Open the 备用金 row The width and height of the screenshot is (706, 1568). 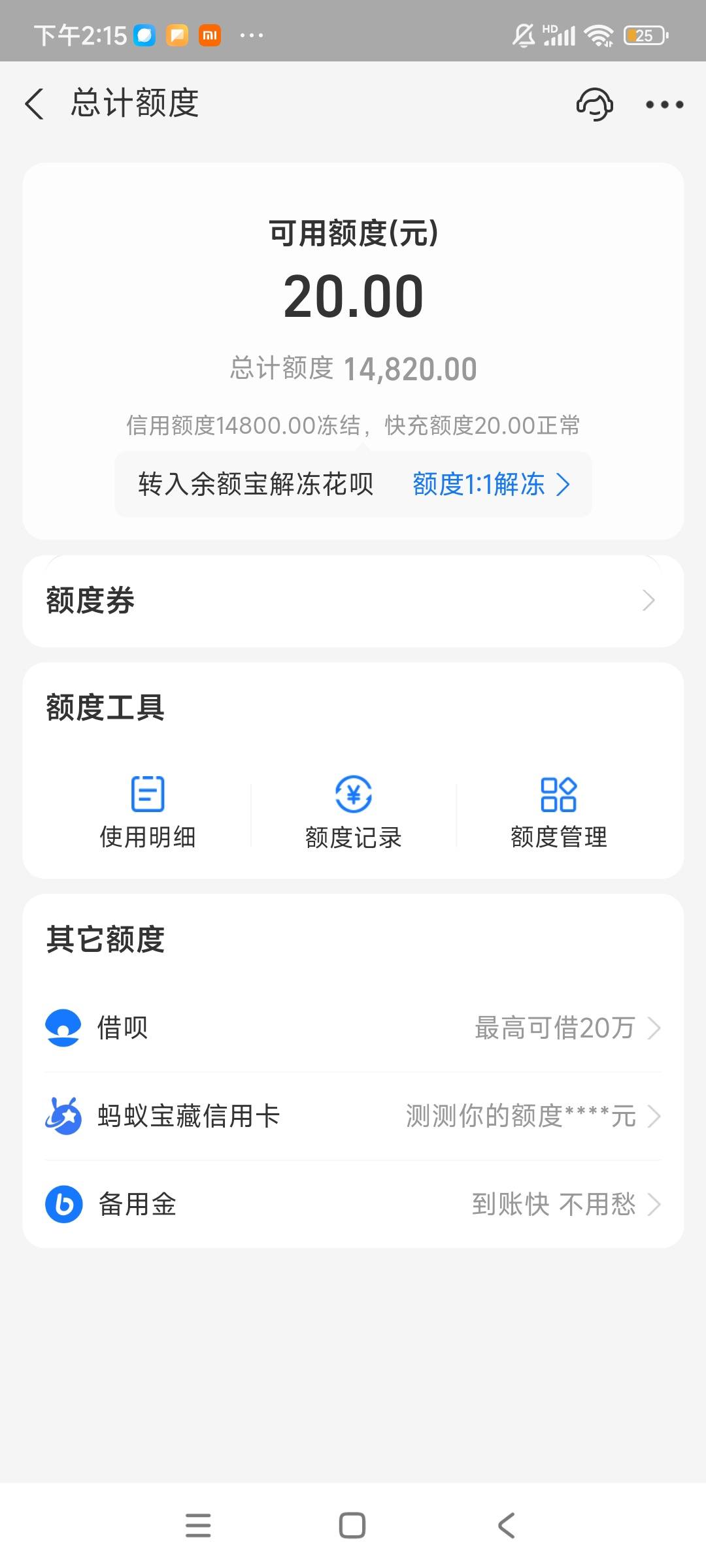point(353,1204)
